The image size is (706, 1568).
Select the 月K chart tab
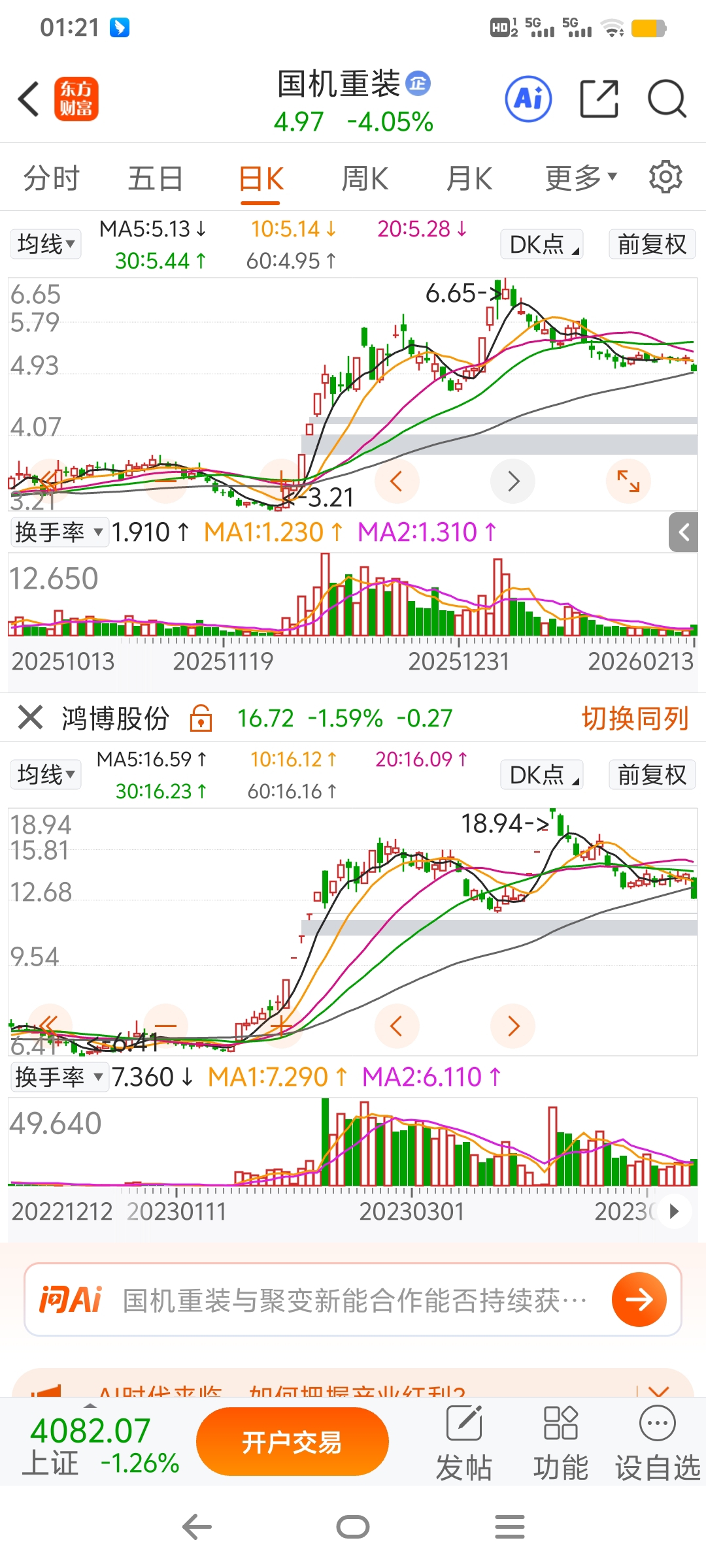tap(469, 178)
